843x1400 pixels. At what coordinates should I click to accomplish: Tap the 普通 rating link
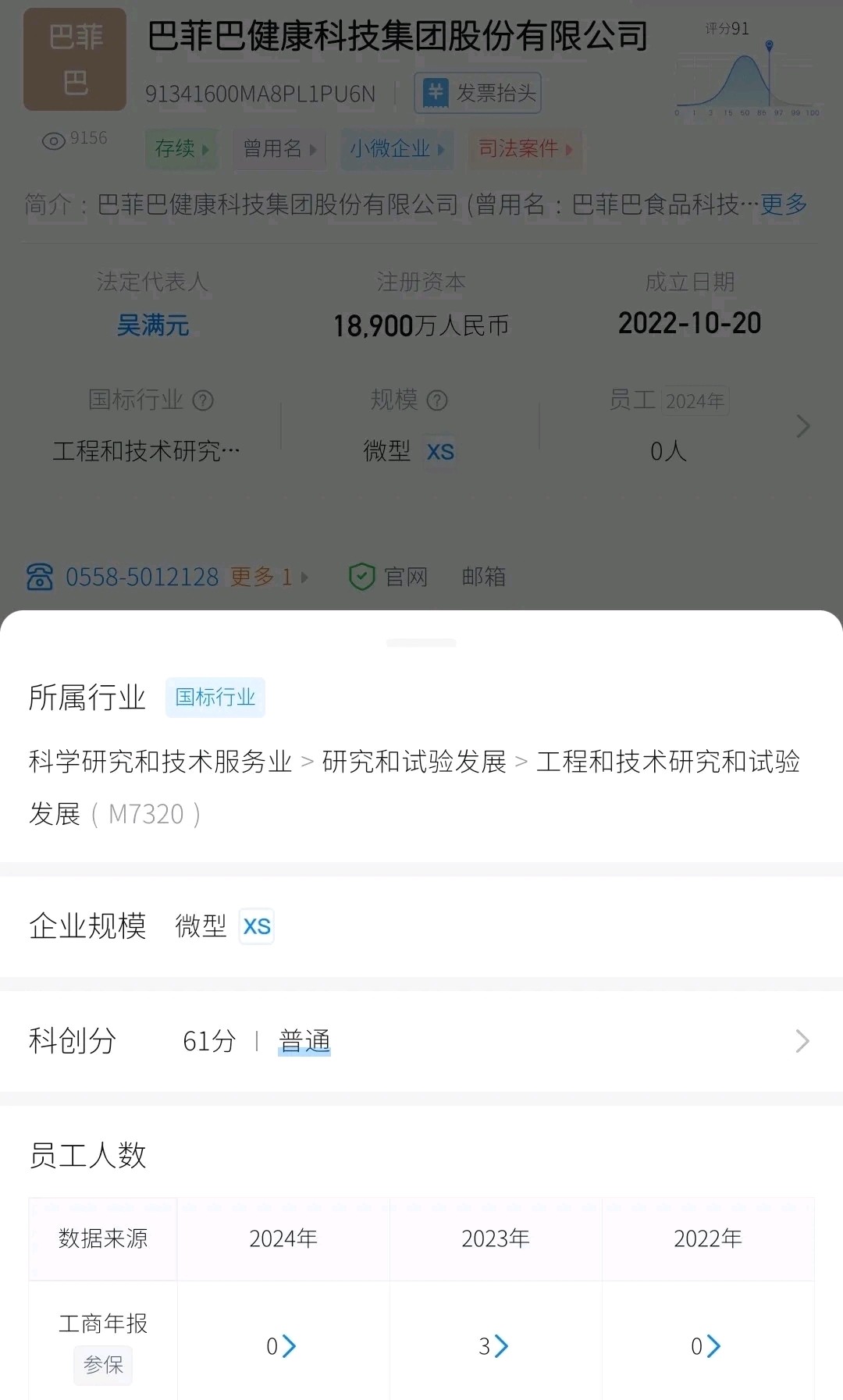(304, 1041)
